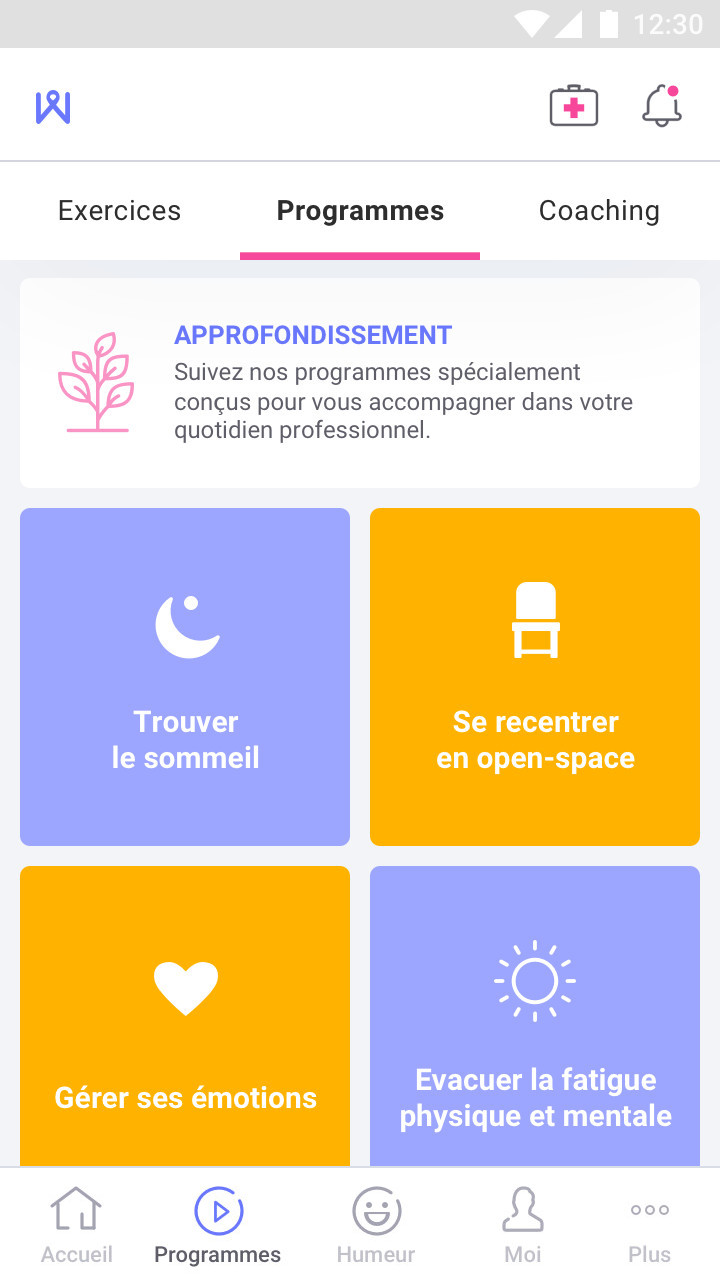Switch to the Exercices tab
The image size is (720, 1280).
click(x=120, y=211)
